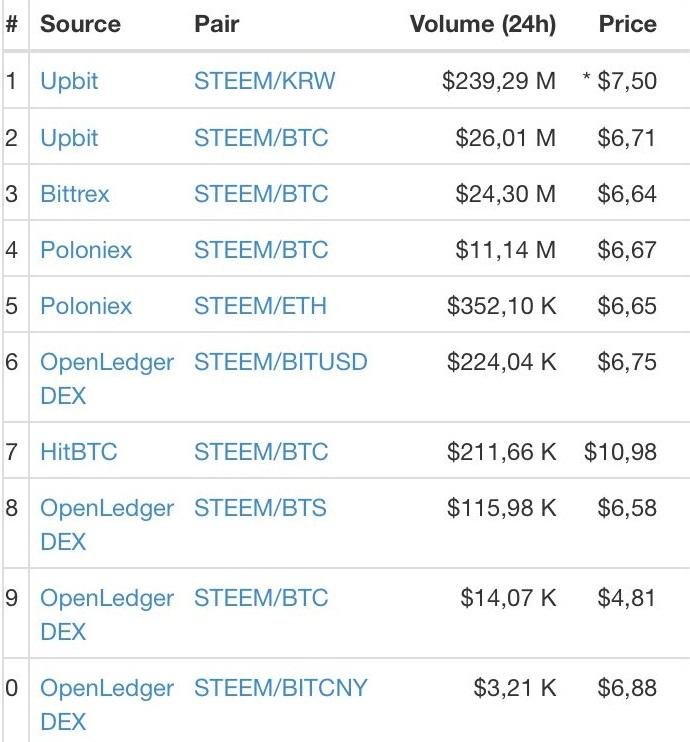Open Poloniex's STEEM/BTC pair priced $6,67
The image size is (690, 742).
pos(260,249)
